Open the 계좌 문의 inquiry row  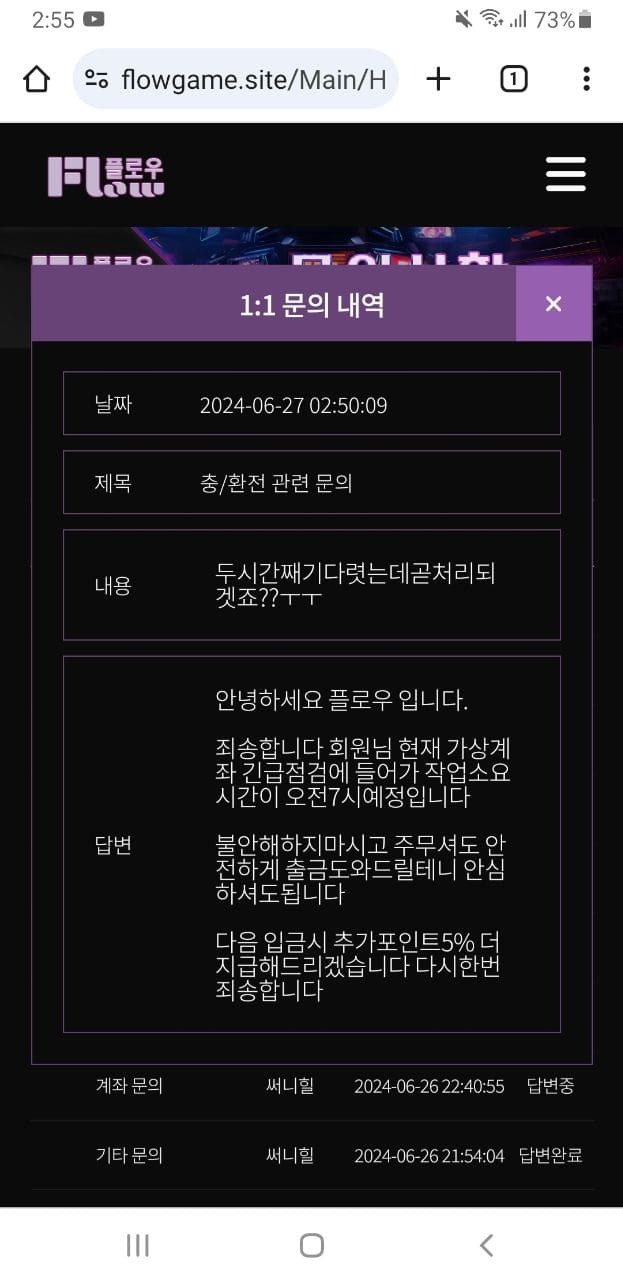tap(310, 1086)
